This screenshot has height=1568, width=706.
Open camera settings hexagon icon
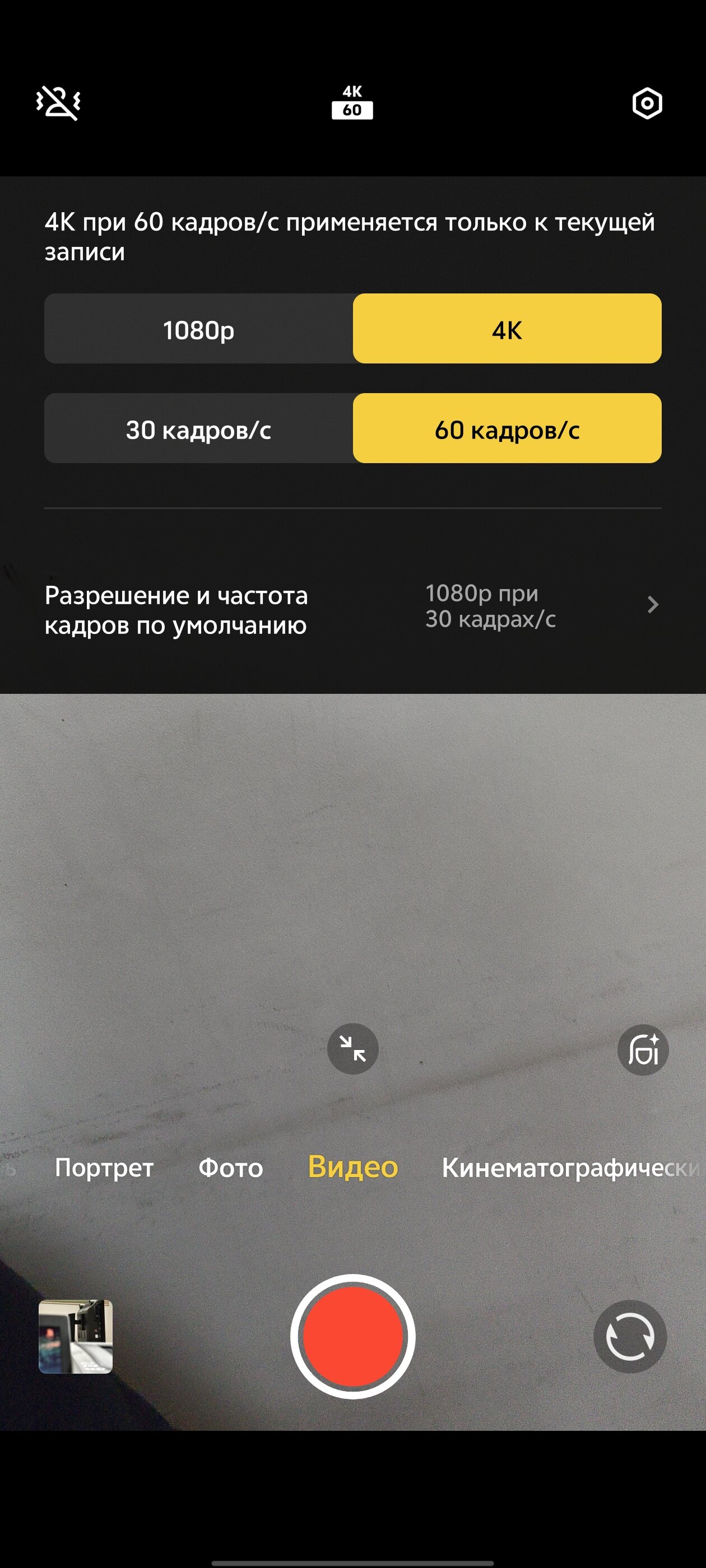click(x=647, y=104)
